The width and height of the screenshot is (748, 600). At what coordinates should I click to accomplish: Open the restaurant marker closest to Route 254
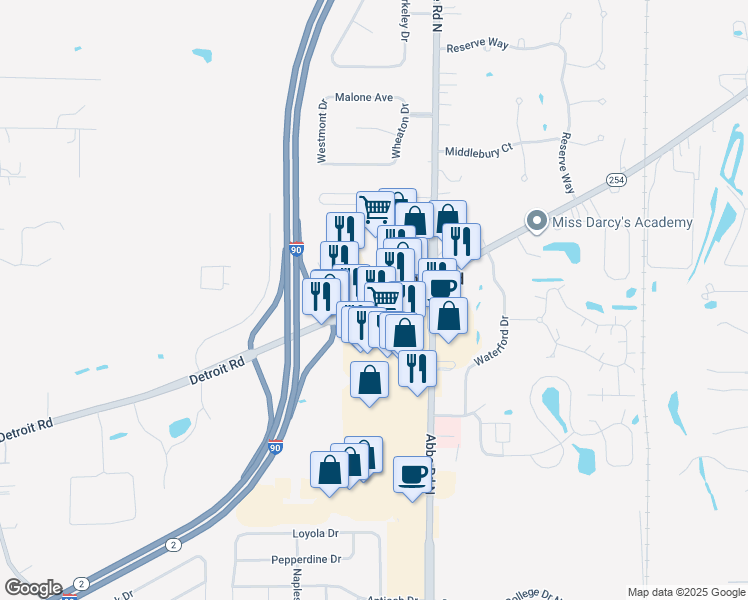[461, 241]
